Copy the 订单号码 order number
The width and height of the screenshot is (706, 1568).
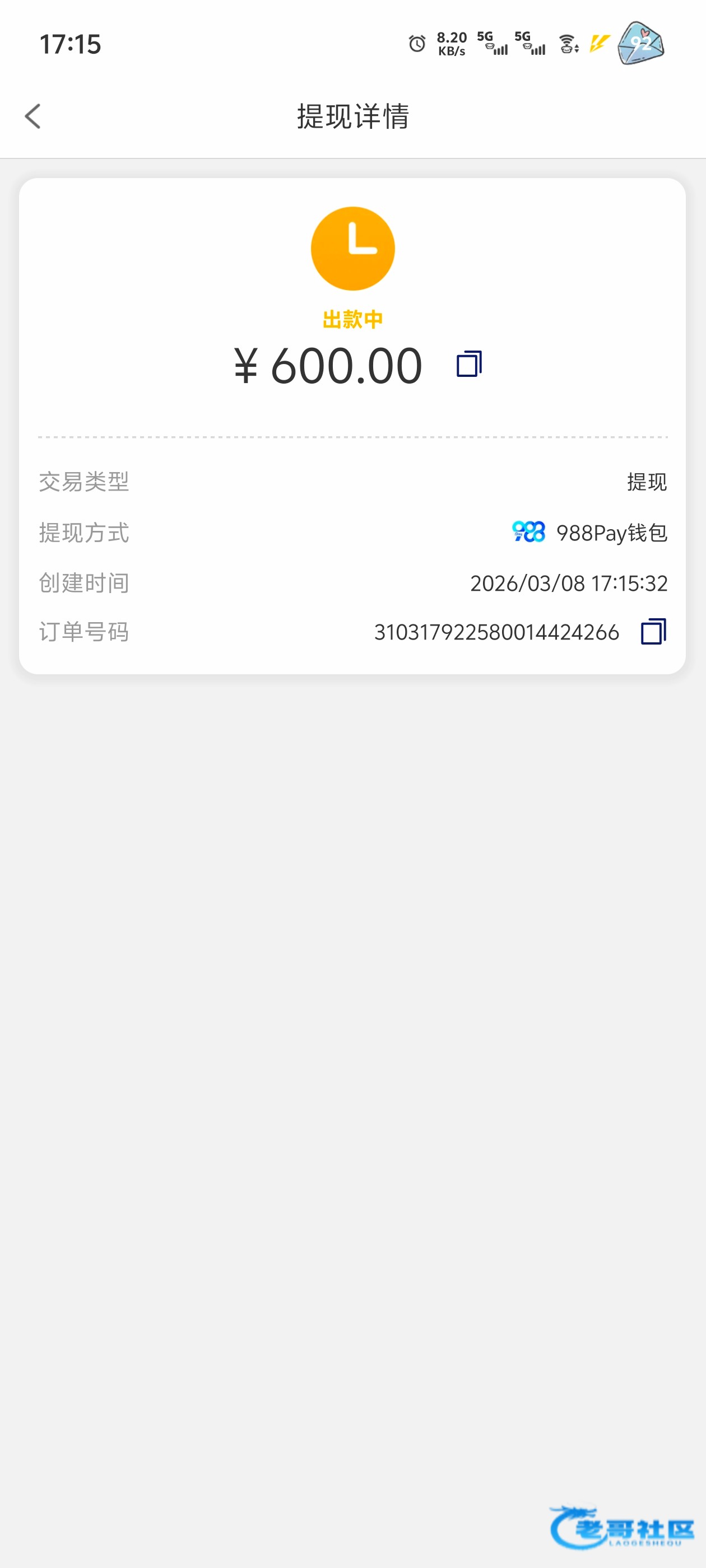pyautogui.click(x=653, y=631)
